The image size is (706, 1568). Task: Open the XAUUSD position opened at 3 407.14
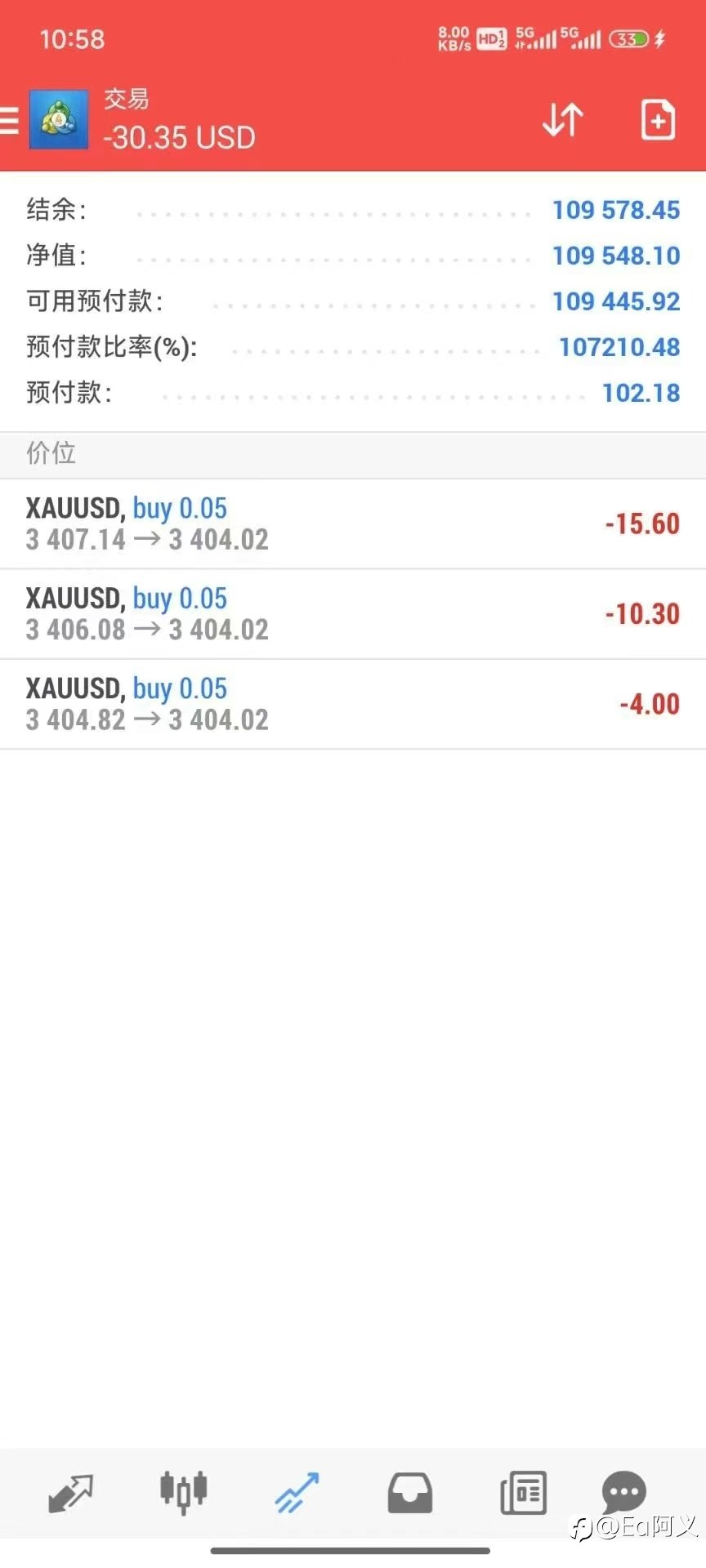[x=353, y=523]
